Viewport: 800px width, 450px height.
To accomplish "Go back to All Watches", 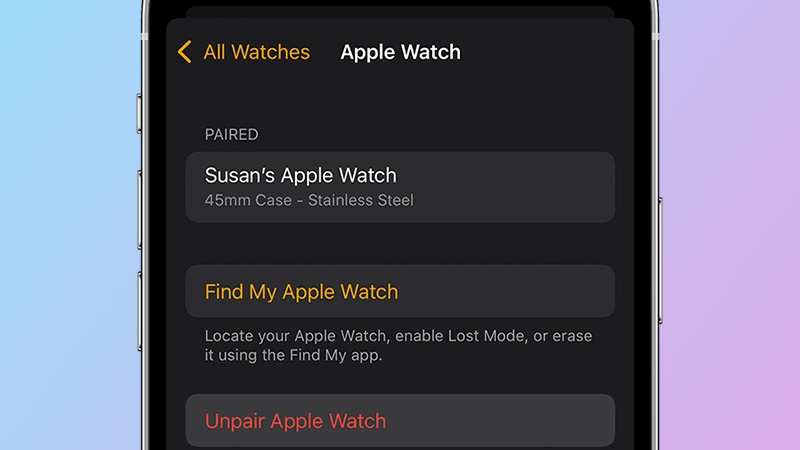I will click(x=244, y=52).
